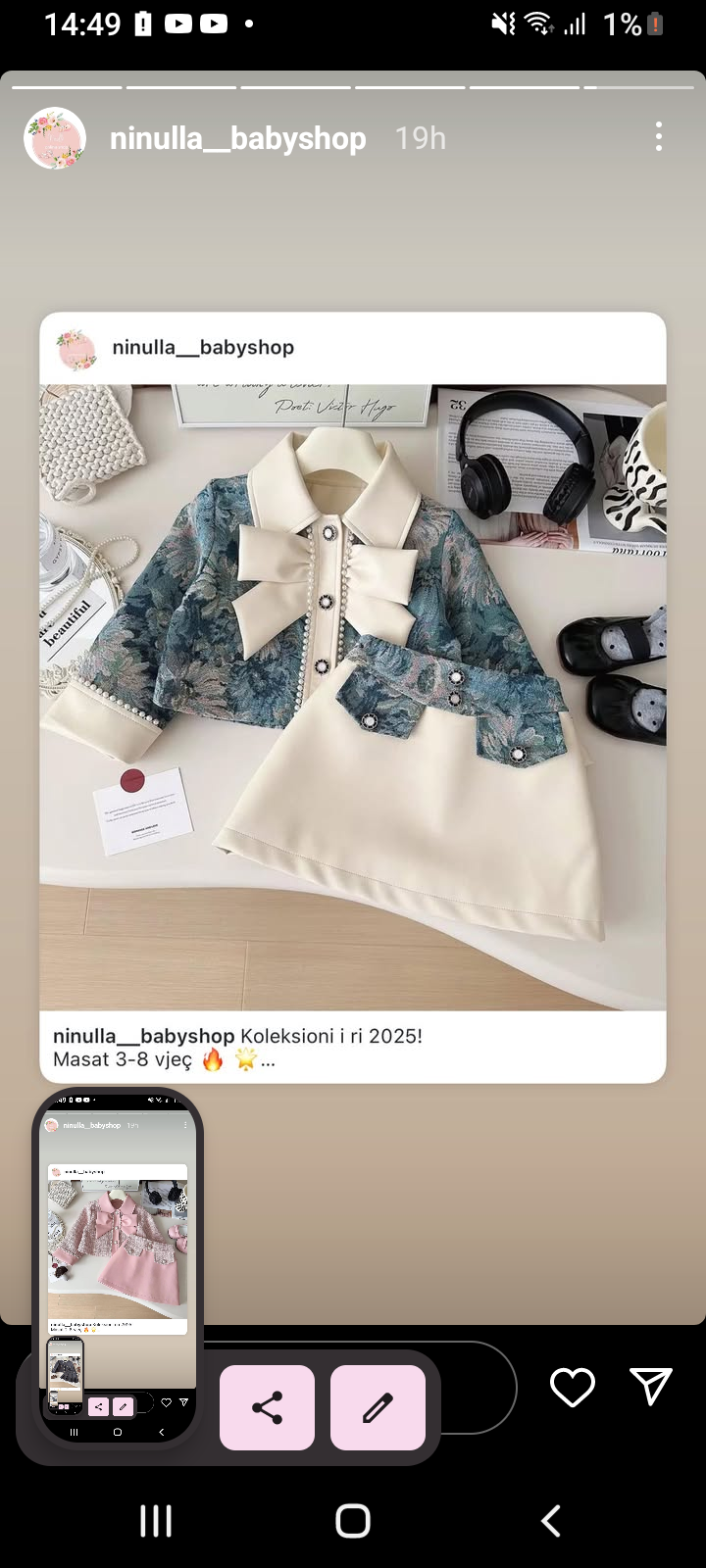This screenshot has width=706, height=1568.
Task: Open the story overflow menu
Action: click(658, 137)
